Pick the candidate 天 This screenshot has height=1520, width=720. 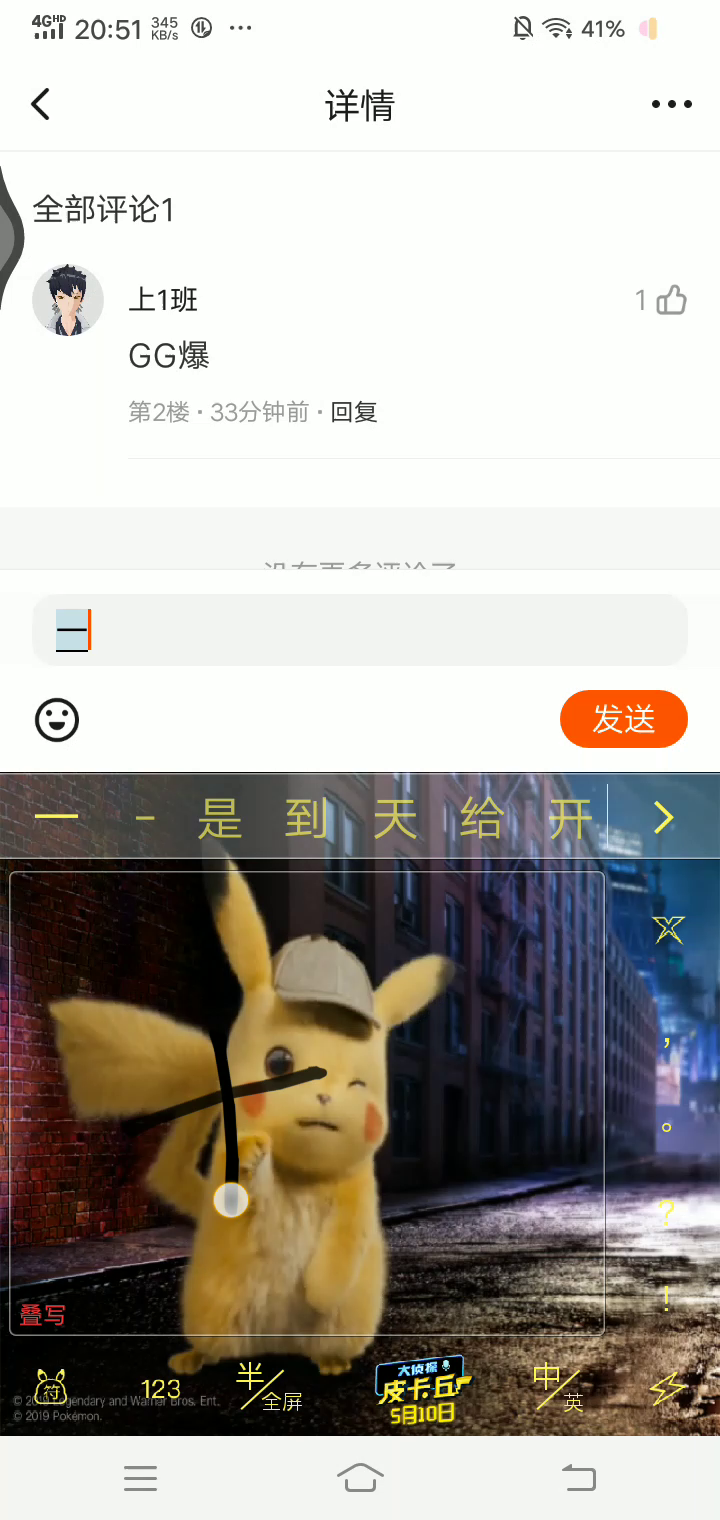396,819
